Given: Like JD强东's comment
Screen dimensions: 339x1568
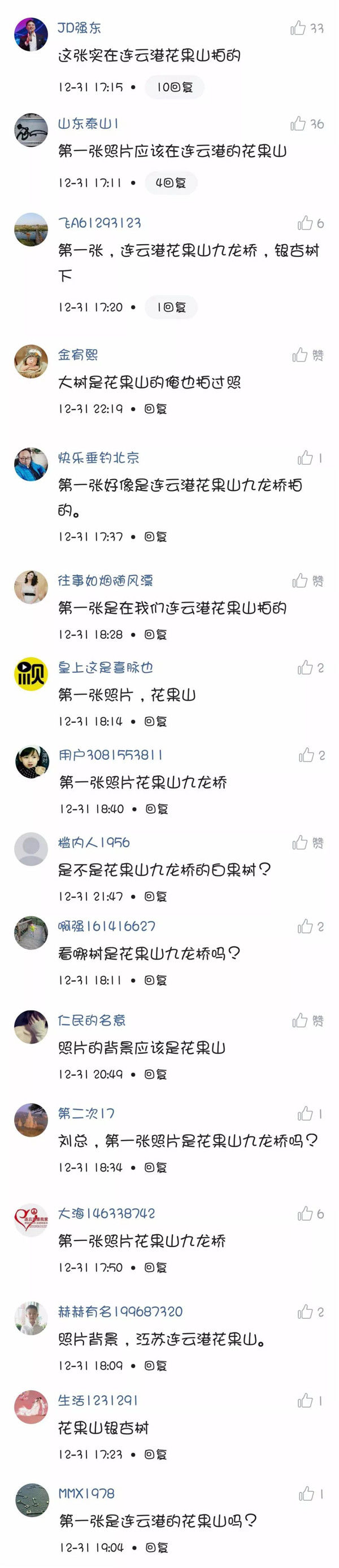Looking at the screenshot, I should [298, 28].
